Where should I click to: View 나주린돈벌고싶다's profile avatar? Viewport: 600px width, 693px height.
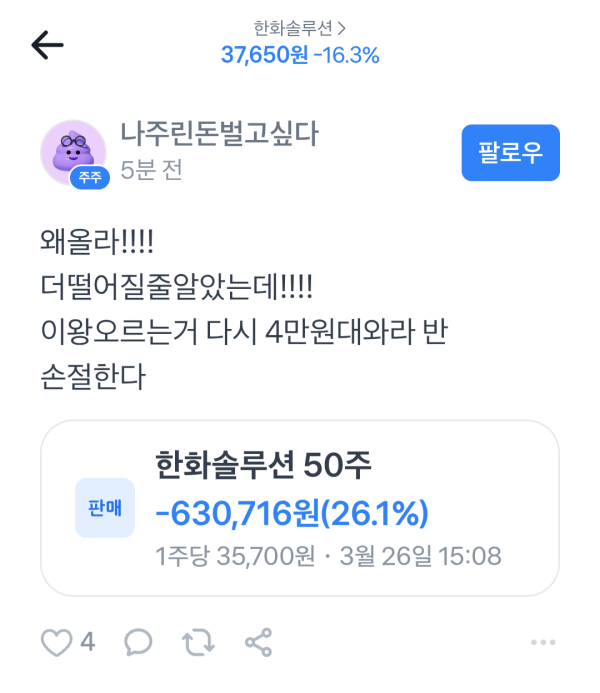pos(73,152)
